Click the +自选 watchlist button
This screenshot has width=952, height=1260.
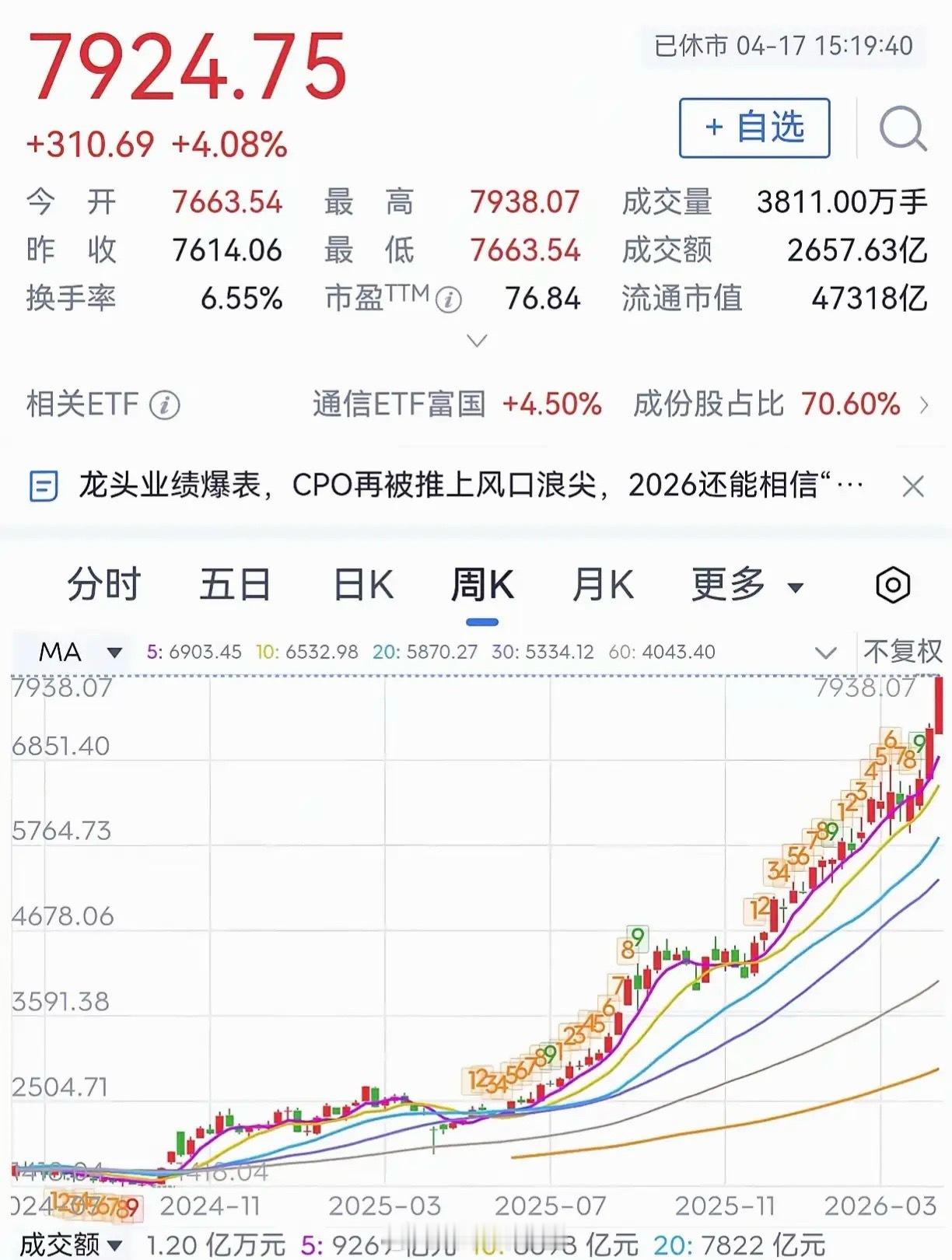tap(751, 128)
